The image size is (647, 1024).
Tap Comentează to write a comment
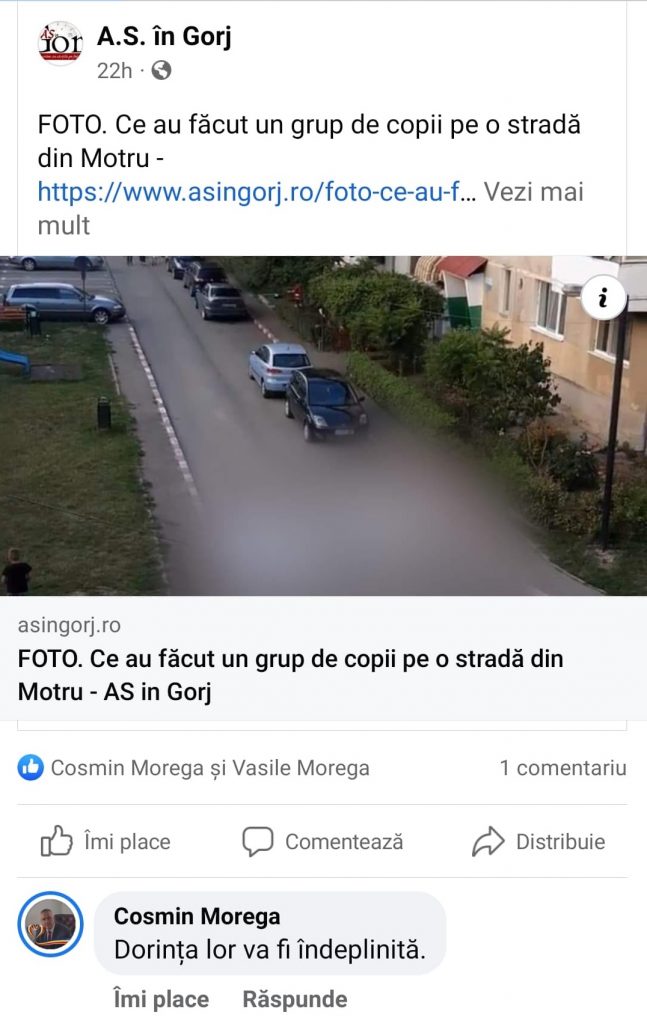(323, 842)
